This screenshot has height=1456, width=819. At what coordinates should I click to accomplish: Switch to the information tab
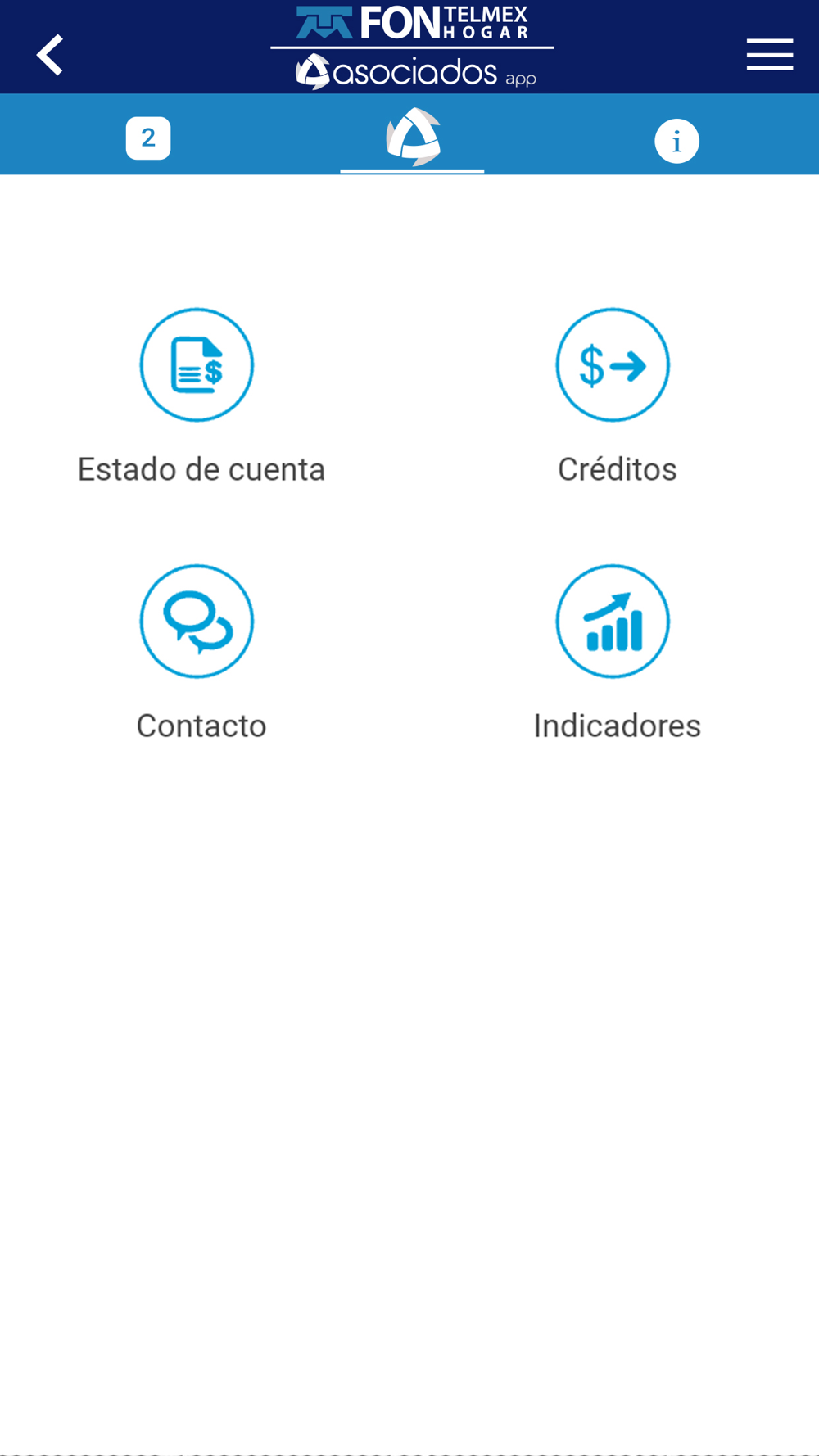[x=676, y=141]
